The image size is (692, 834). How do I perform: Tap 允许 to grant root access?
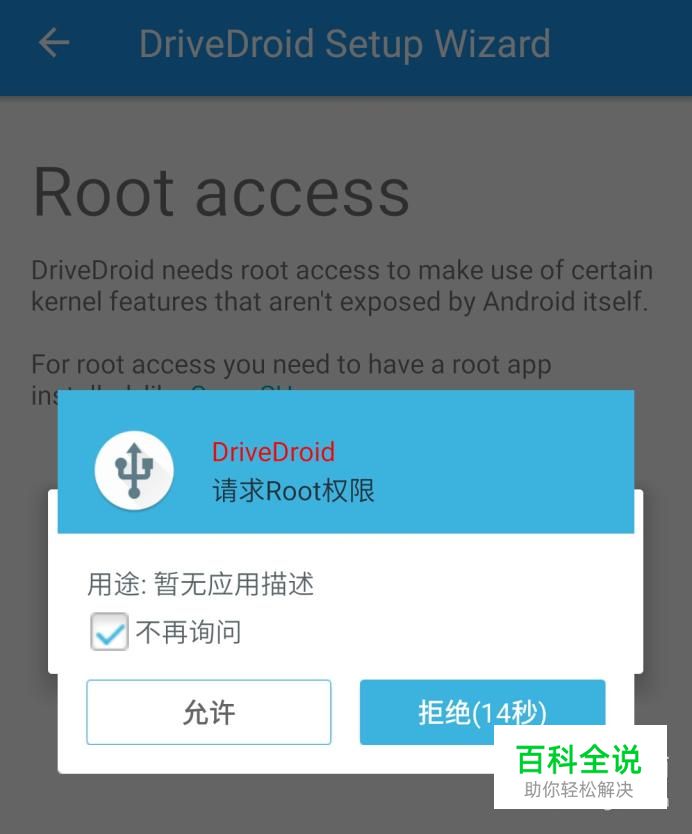(x=209, y=712)
